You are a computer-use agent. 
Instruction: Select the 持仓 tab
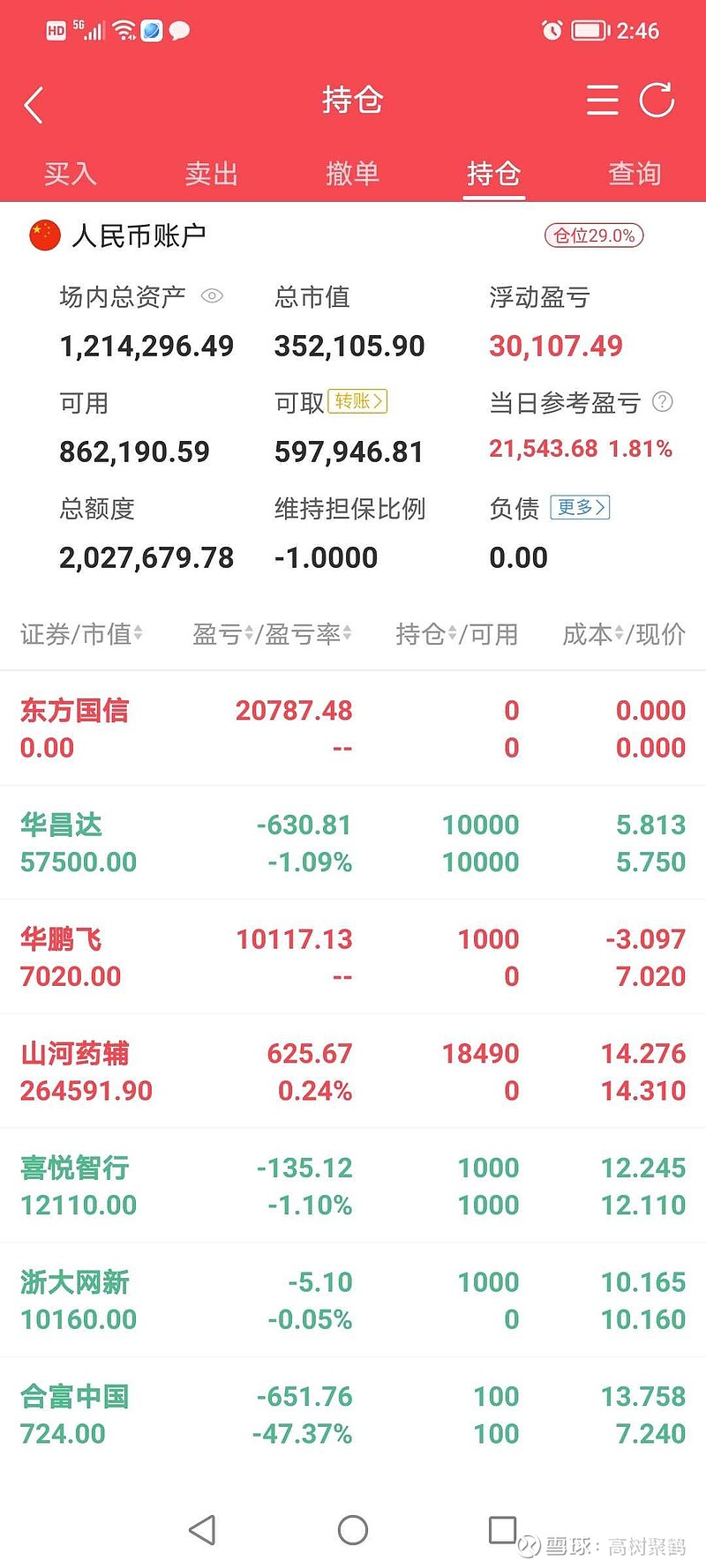click(494, 173)
